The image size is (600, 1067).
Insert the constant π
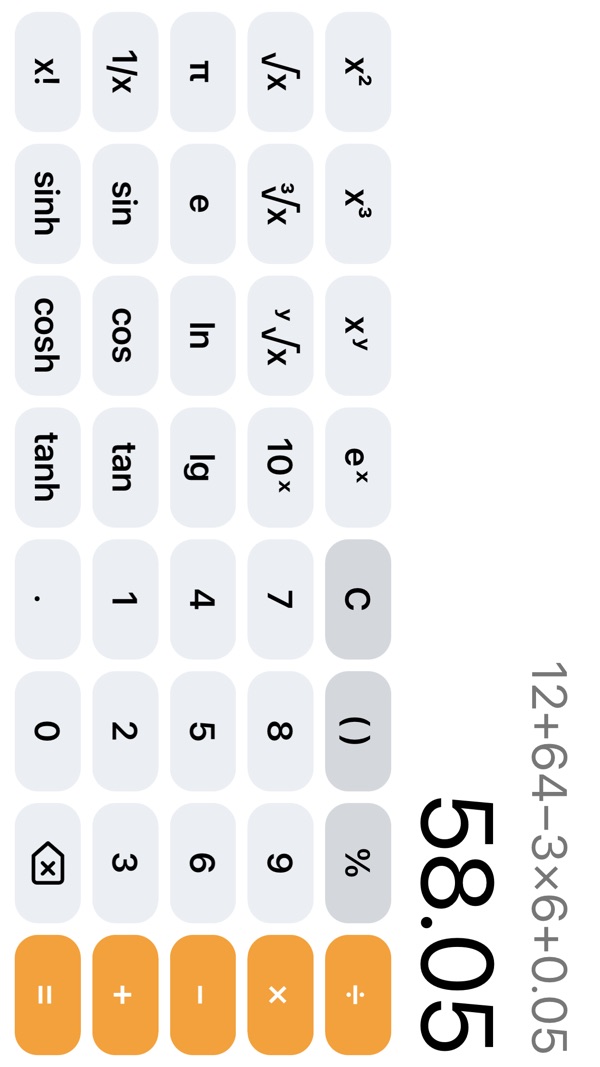click(203, 72)
